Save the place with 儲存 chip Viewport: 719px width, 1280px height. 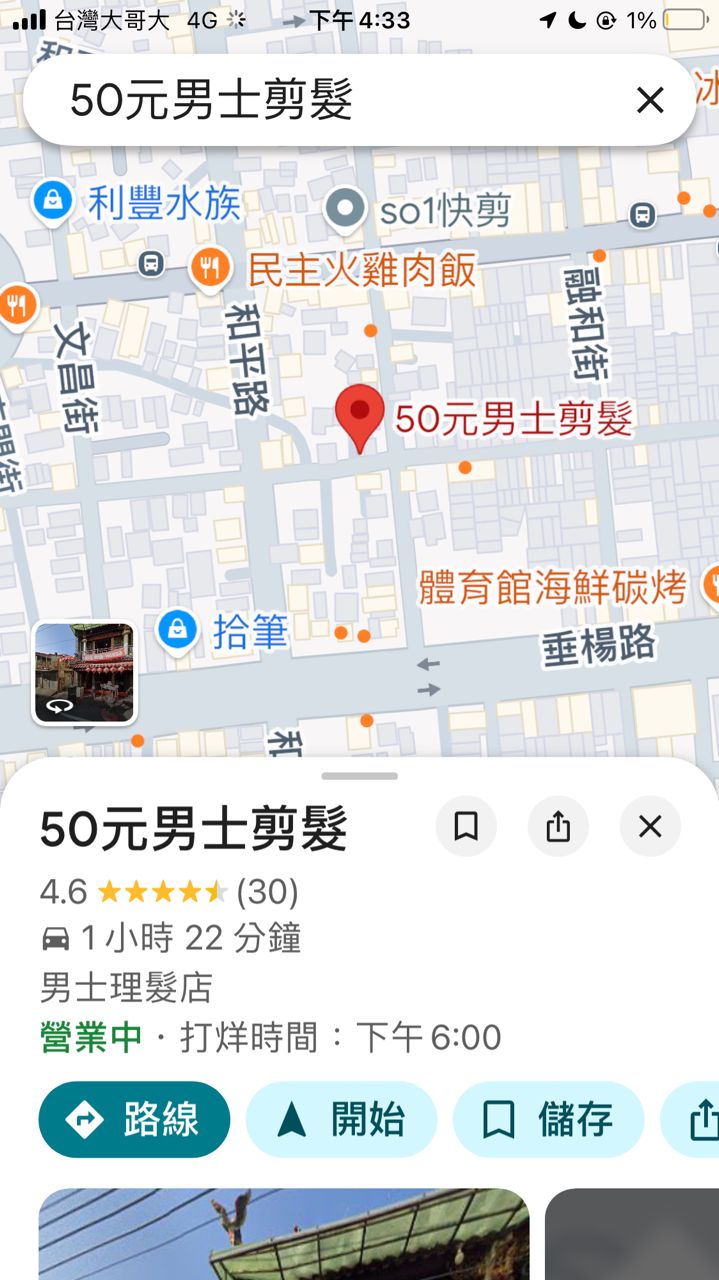[548, 1120]
